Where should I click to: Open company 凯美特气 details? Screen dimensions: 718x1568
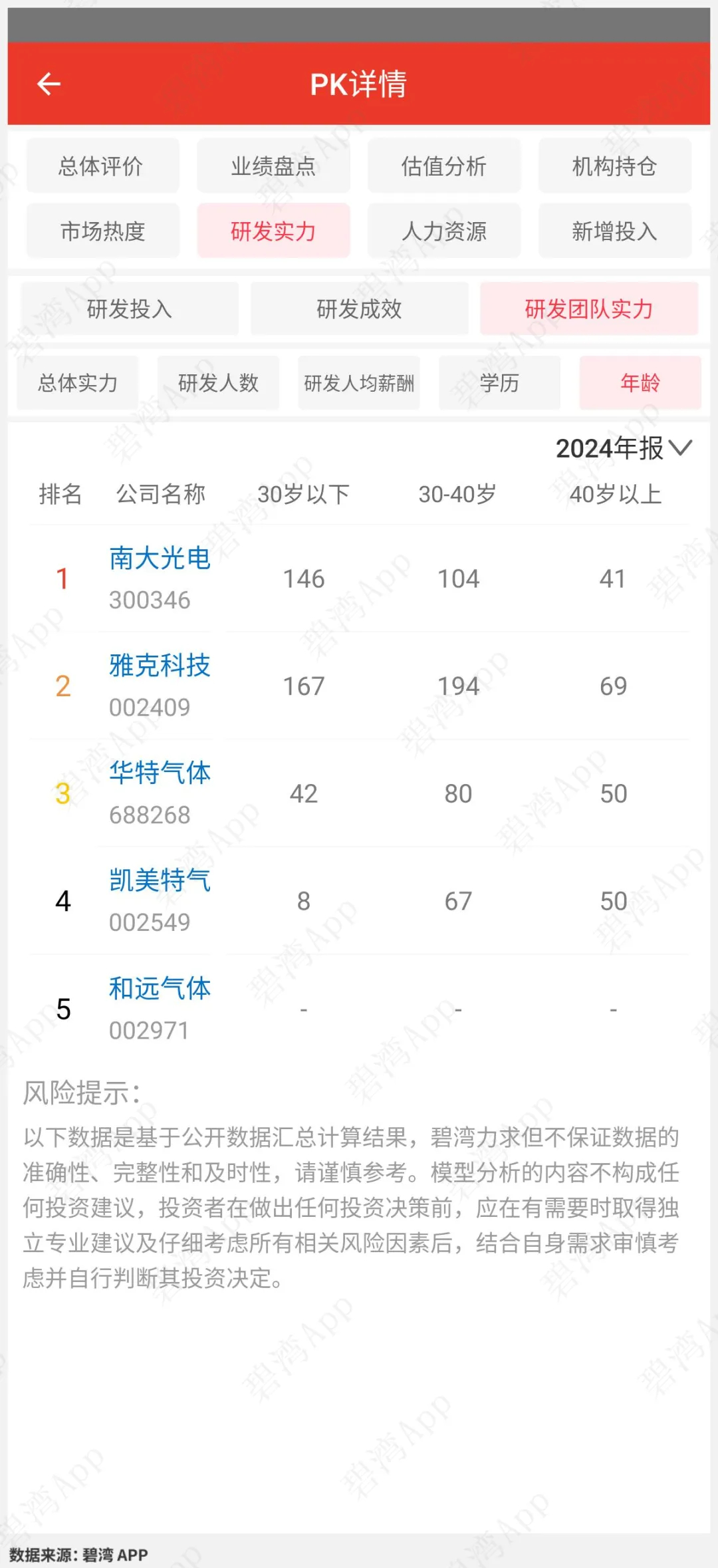point(160,881)
